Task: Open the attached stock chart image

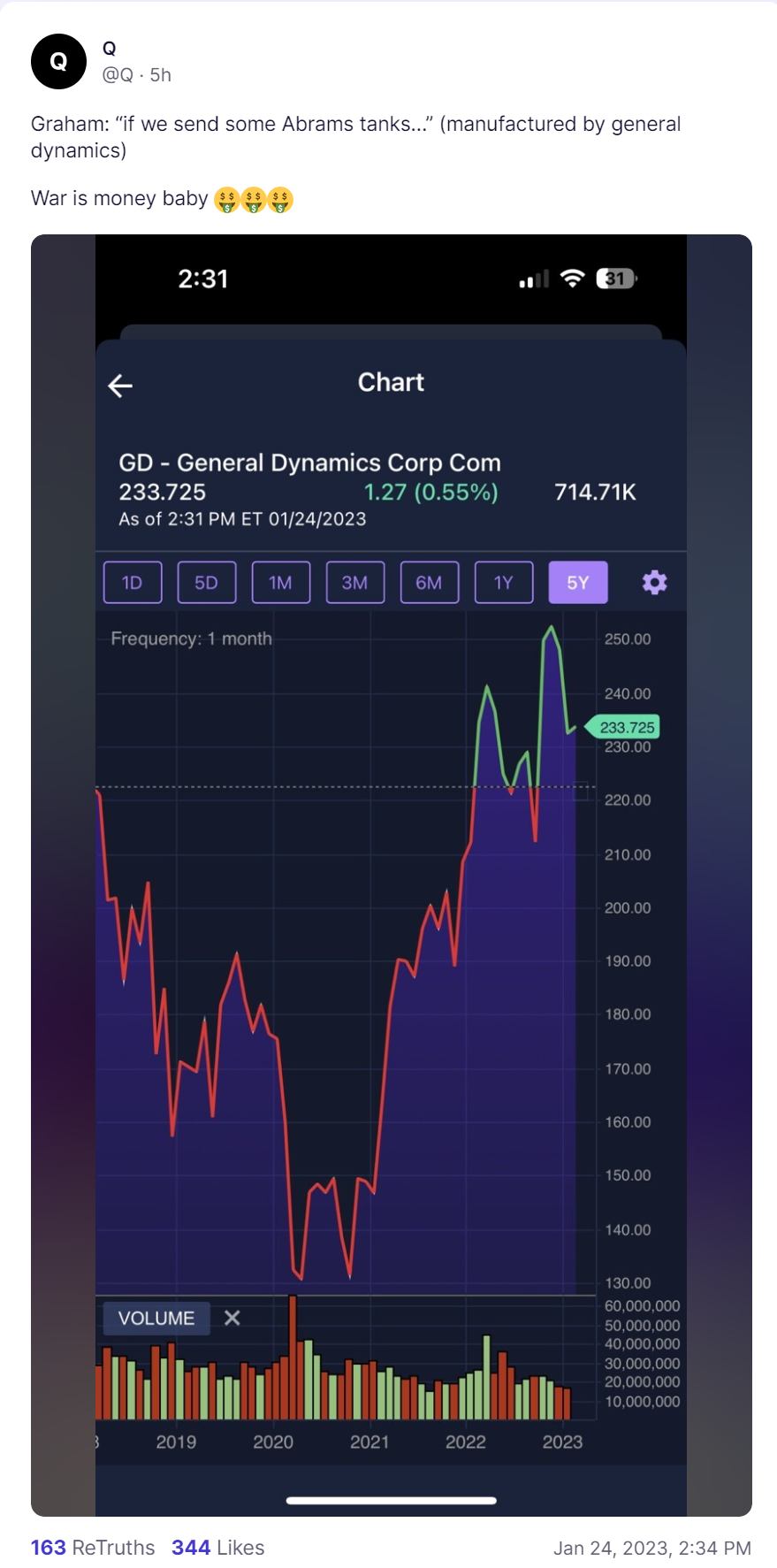Action: [392, 875]
